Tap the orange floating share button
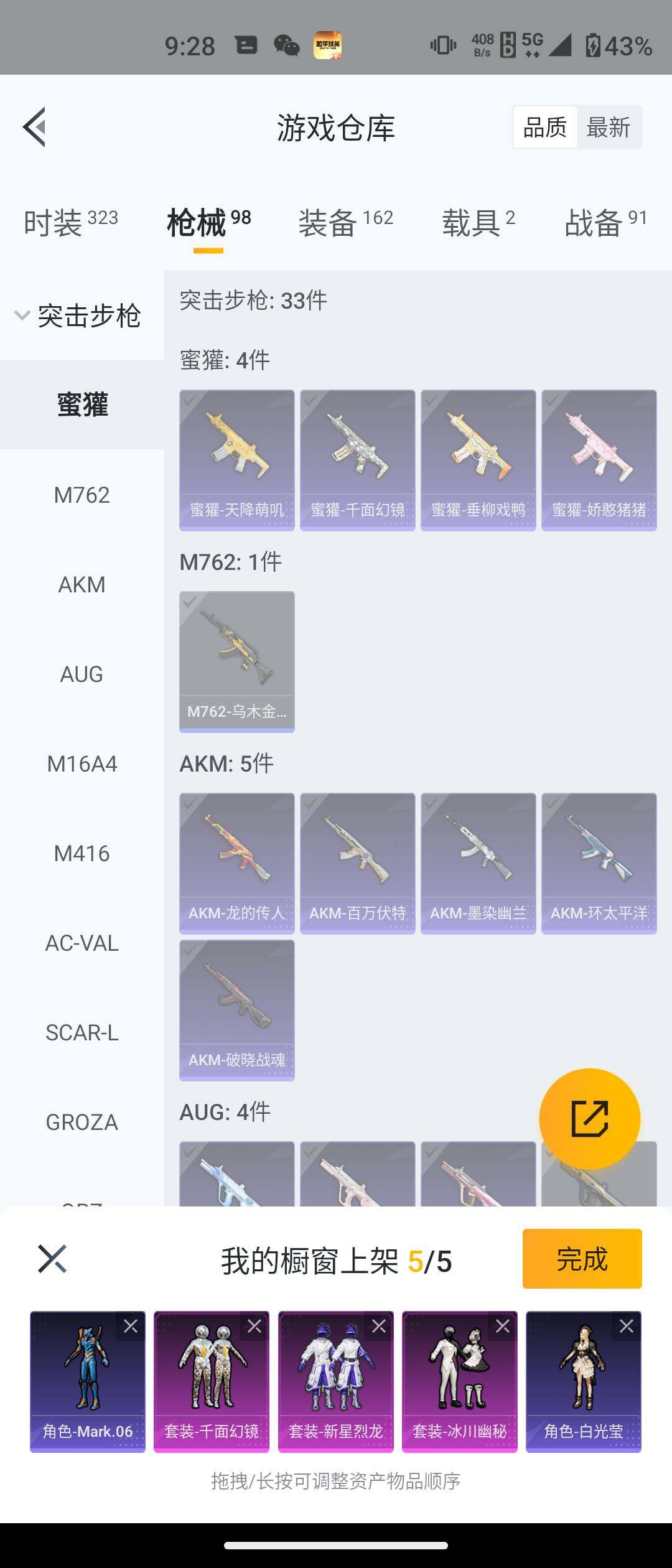Image resolution: width=672 pixels, height=1568 pixels. (589, 1118)
